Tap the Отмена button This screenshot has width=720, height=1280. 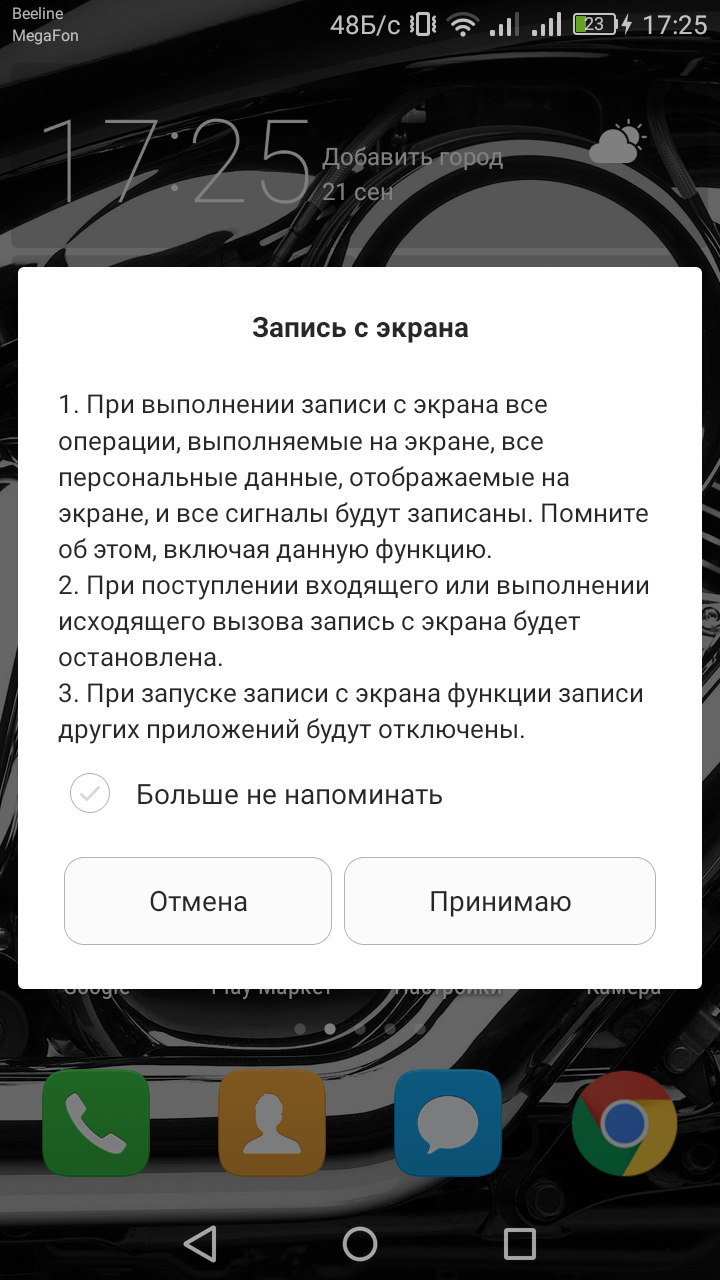[x=198, y=901]
